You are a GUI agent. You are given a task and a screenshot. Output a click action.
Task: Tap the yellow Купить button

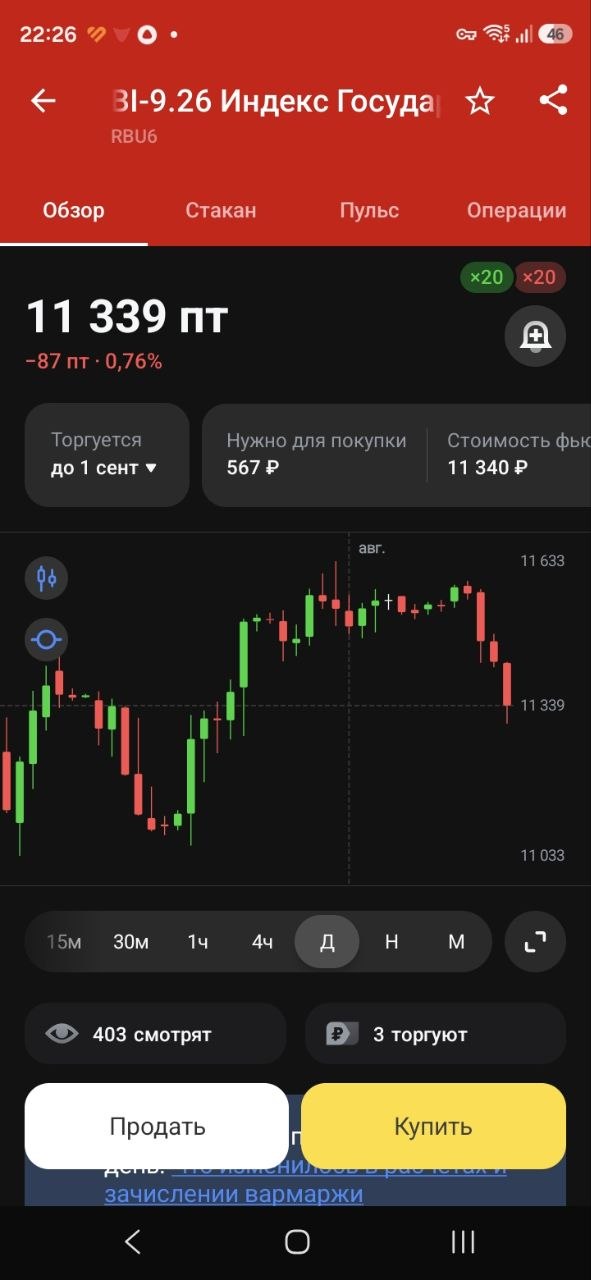click(433, 1126)
